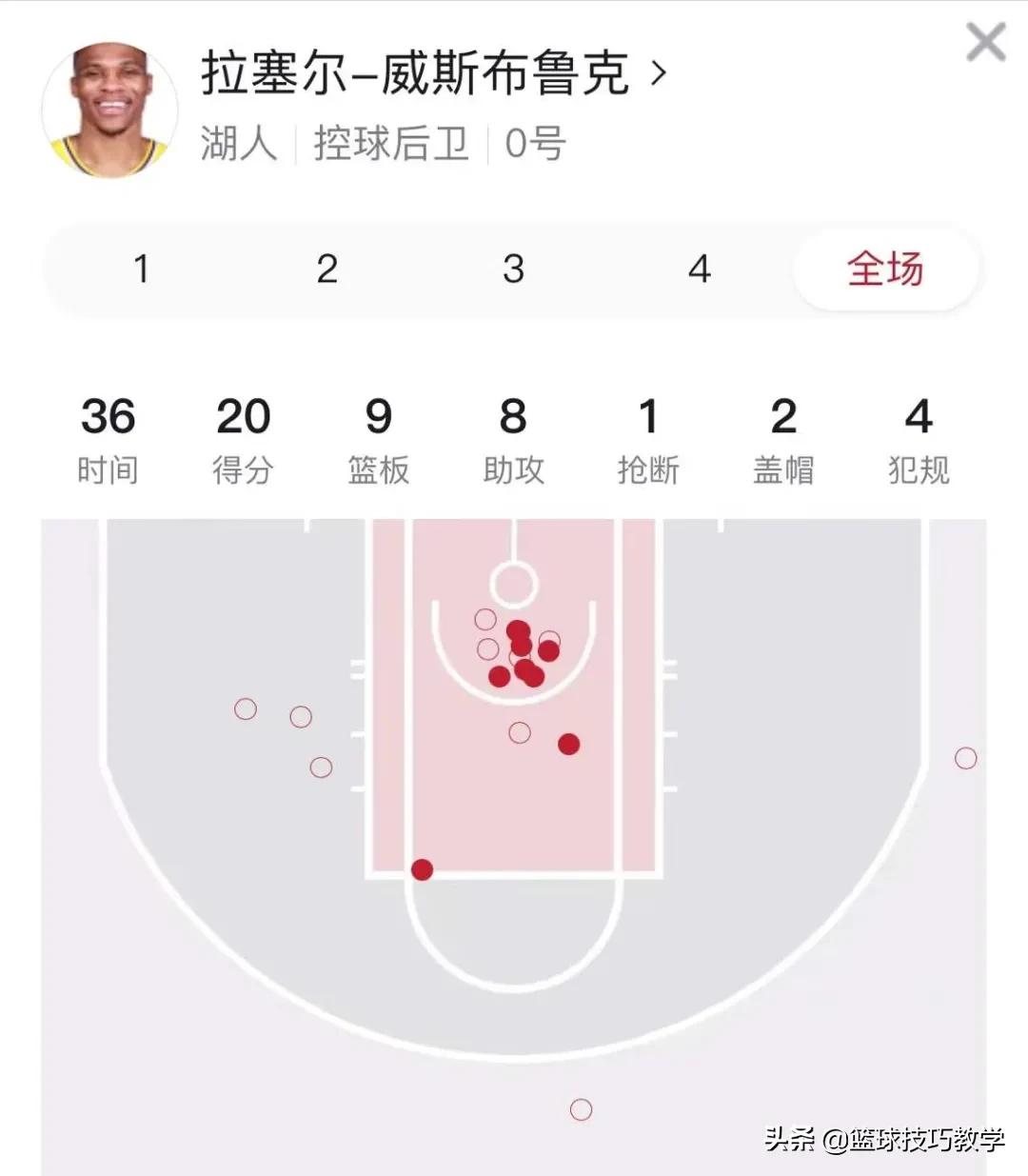This screenshot has height=1176, width=1028.
Task: Click the missed three-pointer below the arc
Action: tap(581, 1108)
